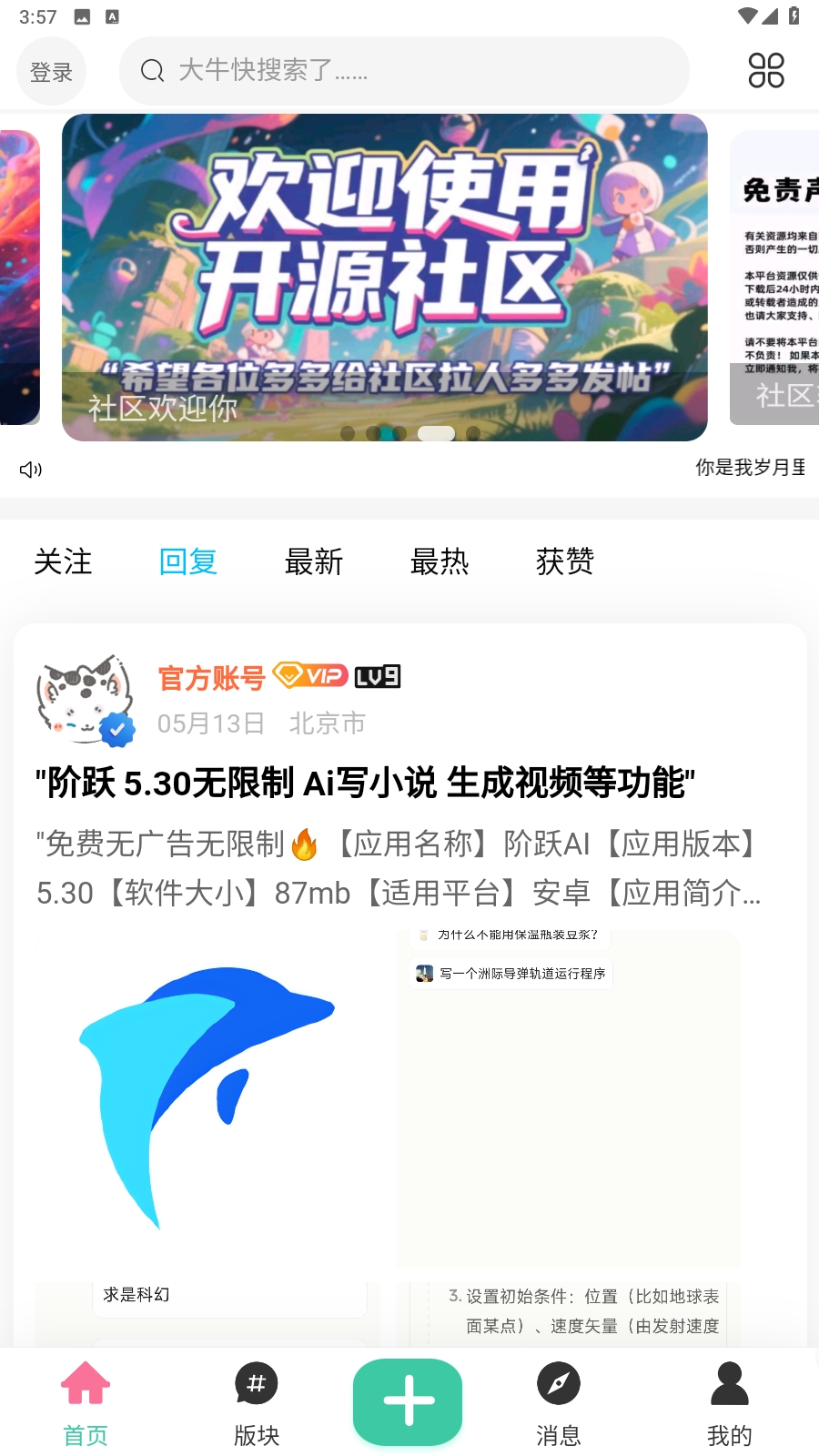
Task: View the chat screenshot image in post
Action: [x=568, y=1098]
